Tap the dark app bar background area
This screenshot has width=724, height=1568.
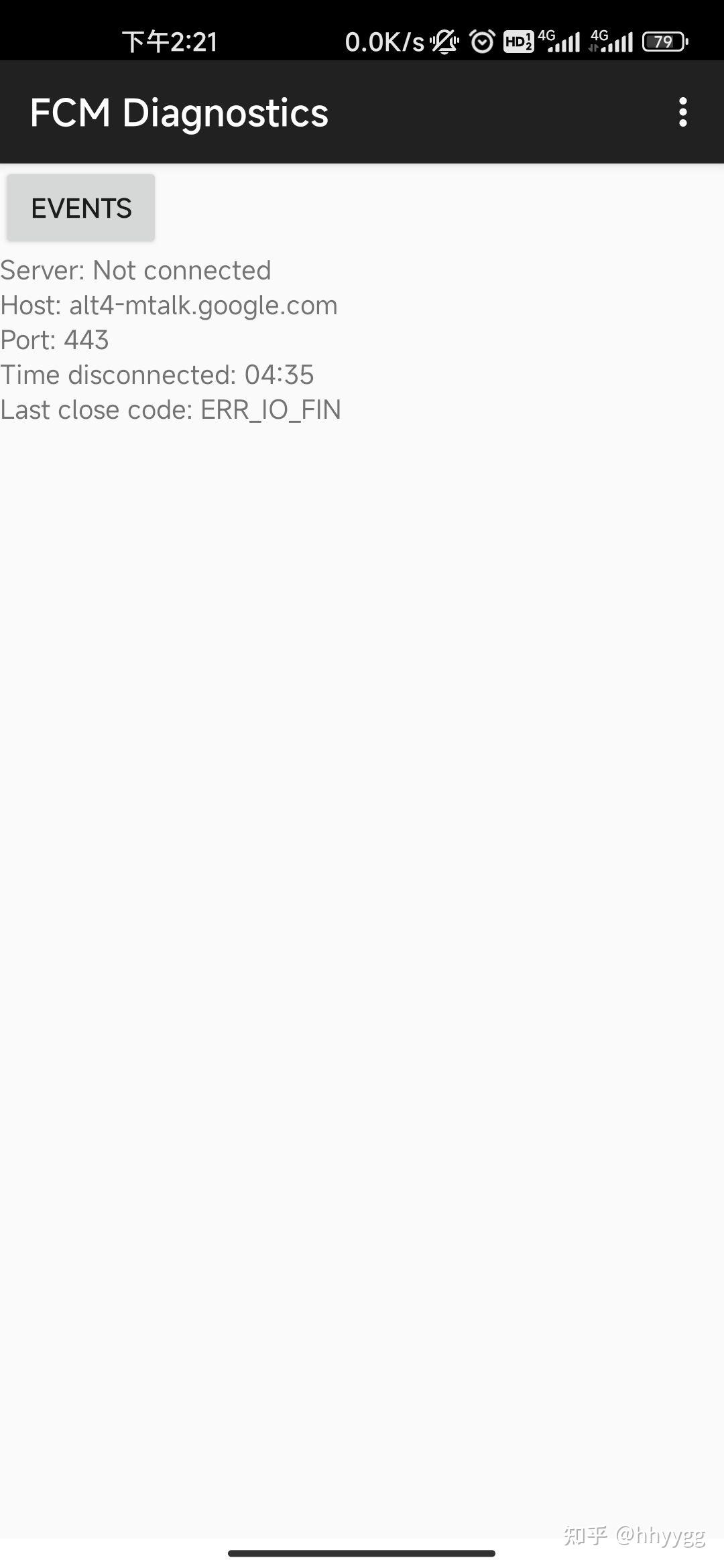coord(469,113)
